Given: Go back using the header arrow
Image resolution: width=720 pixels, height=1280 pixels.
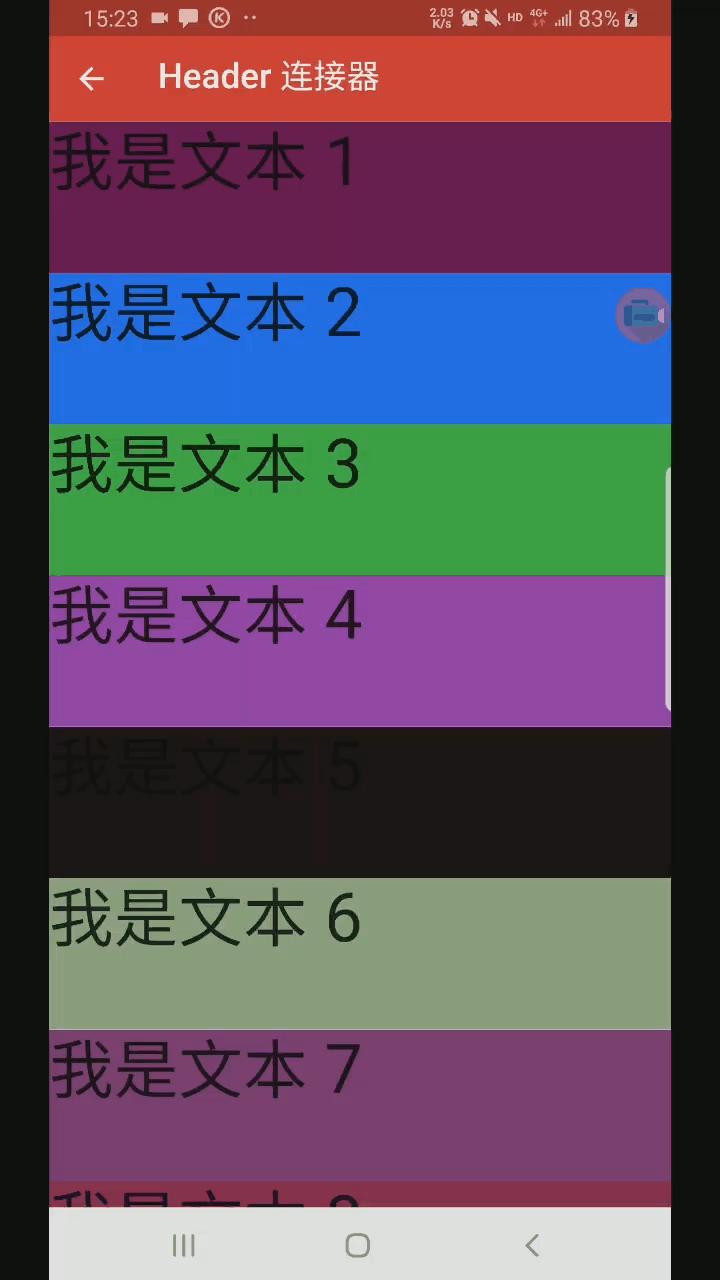Looking at the screenshot, I should tap(91, 79).
